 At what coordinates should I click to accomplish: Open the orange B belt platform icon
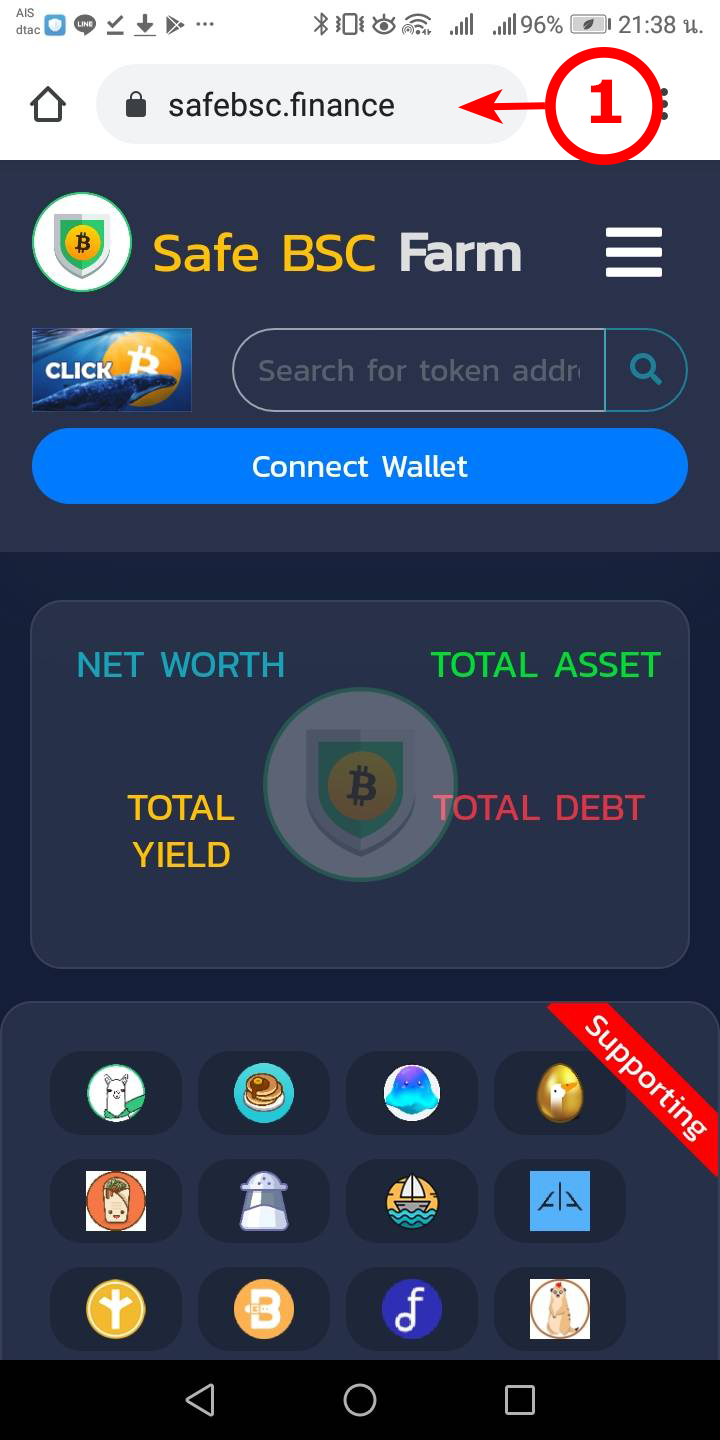click(264, 1309)
